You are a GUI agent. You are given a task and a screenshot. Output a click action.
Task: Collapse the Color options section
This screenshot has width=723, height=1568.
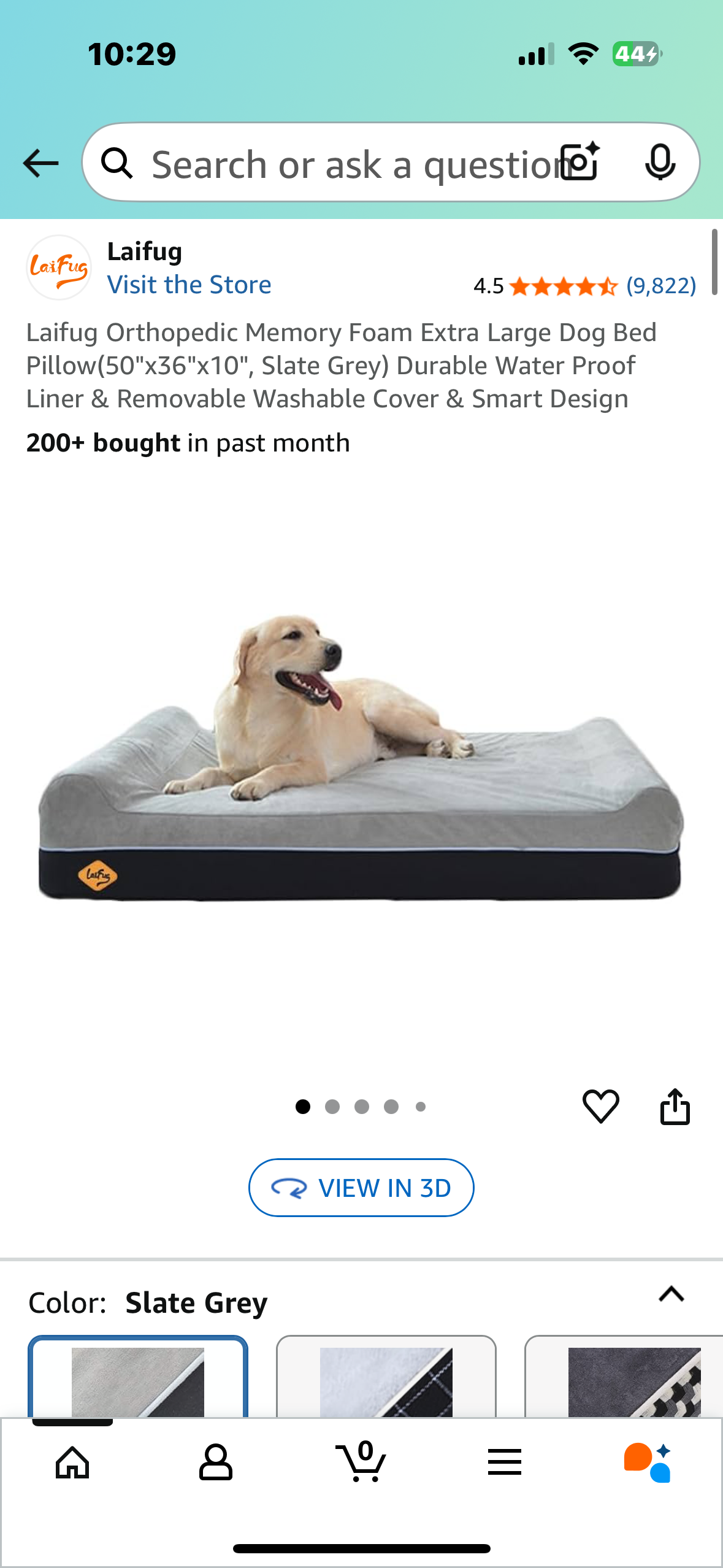[671, 1294]
